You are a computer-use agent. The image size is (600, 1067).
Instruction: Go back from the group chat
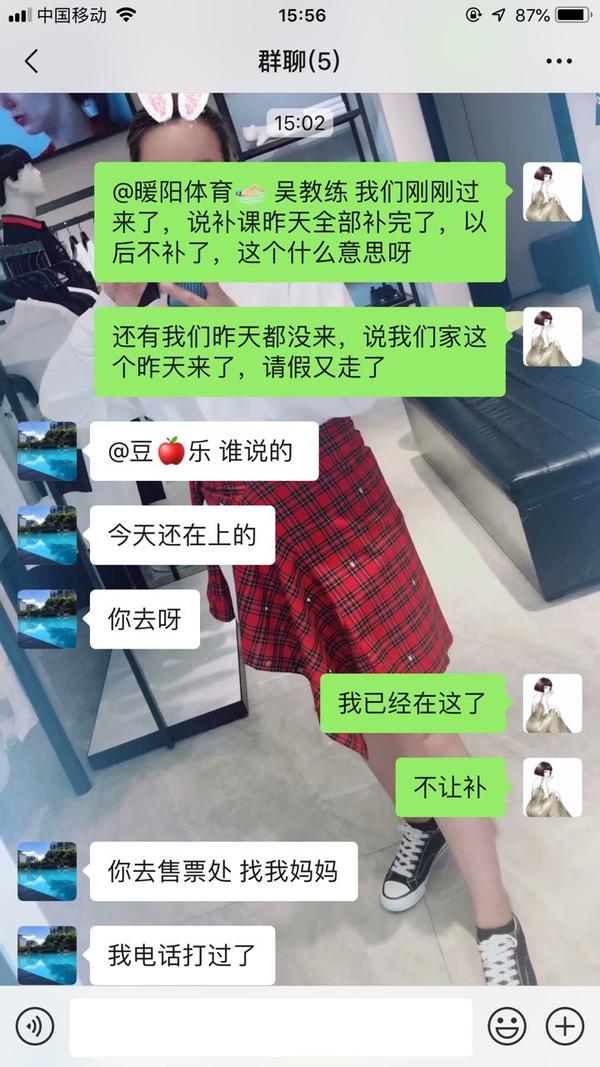31,61
